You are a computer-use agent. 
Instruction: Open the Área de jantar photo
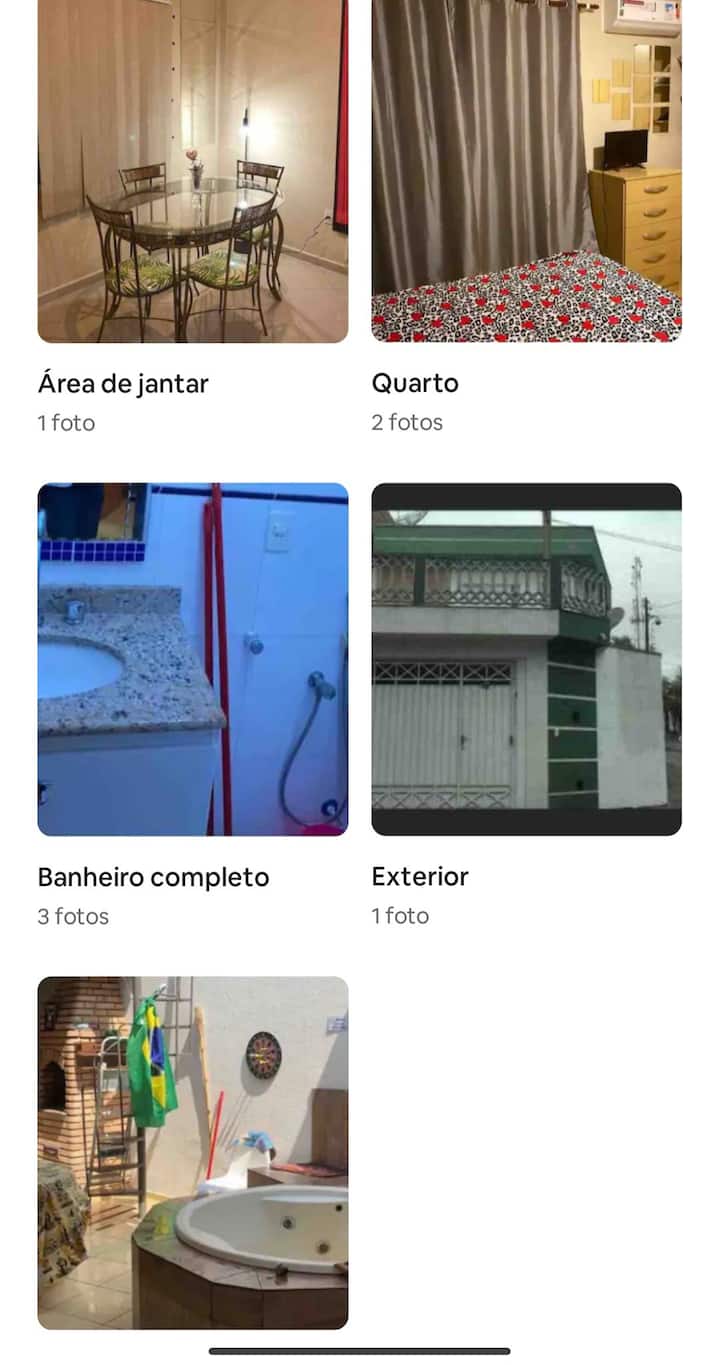[x=193, y=171]
